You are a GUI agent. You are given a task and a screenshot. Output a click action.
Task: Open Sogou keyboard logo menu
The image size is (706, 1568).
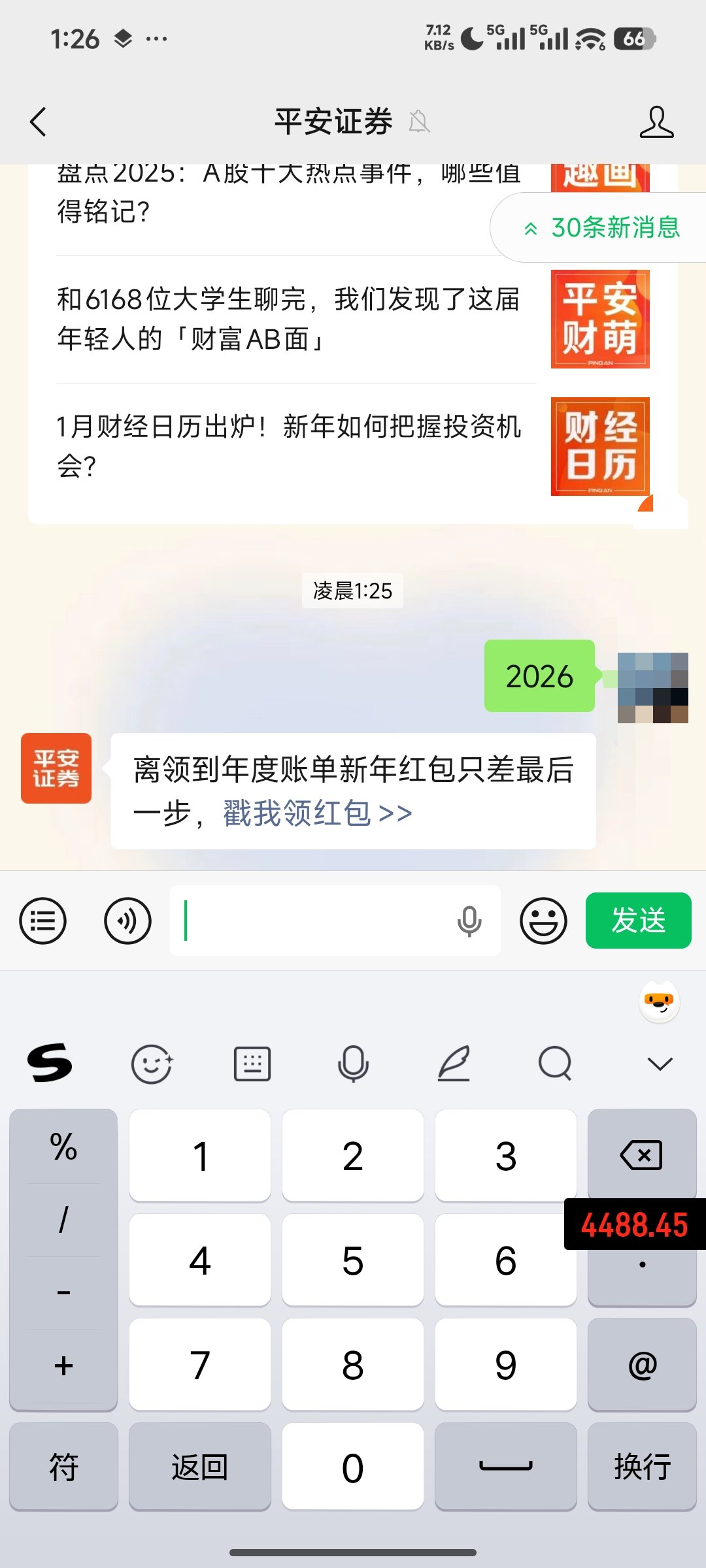pos(50,1064)
